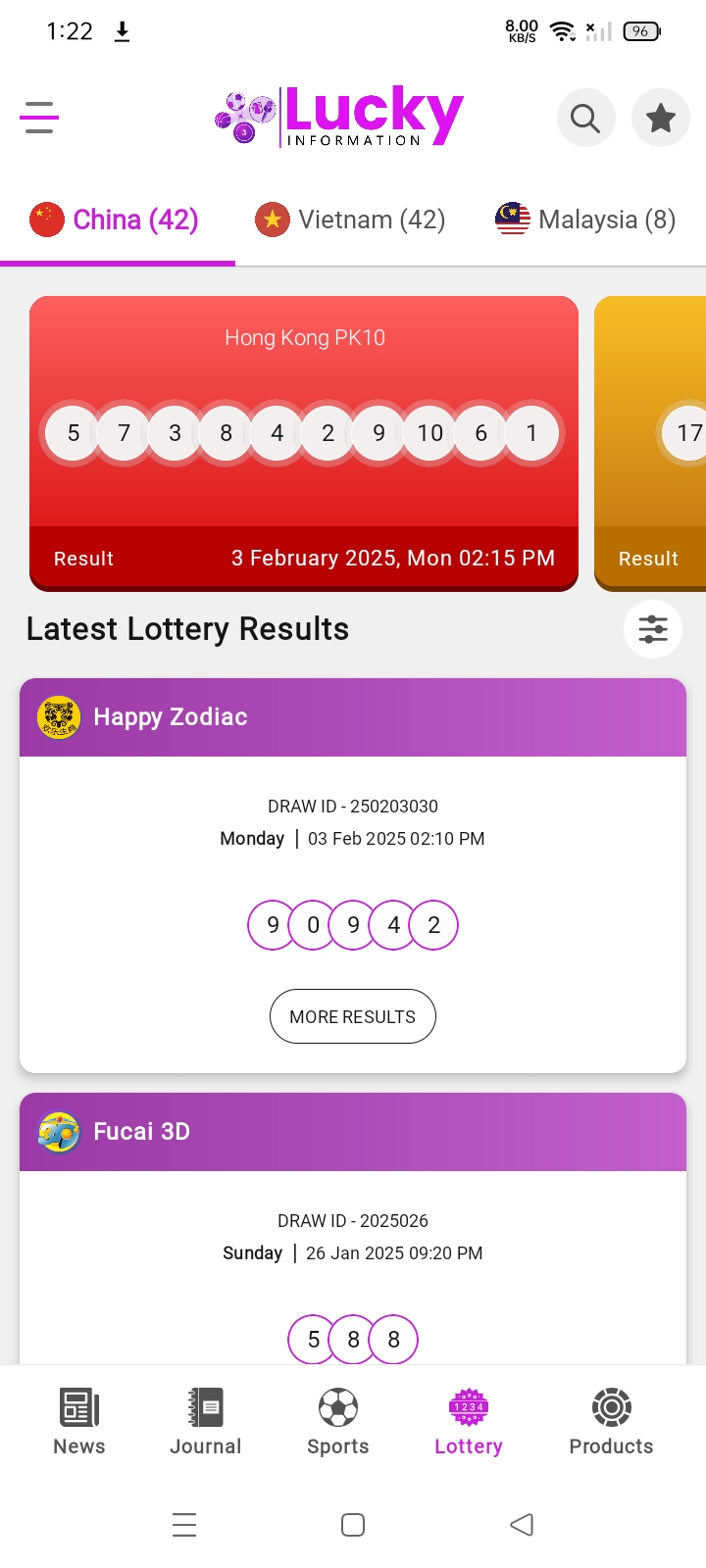
Task: Open favorites star icon
Action: pyautogui.click(x=660, y=118)
